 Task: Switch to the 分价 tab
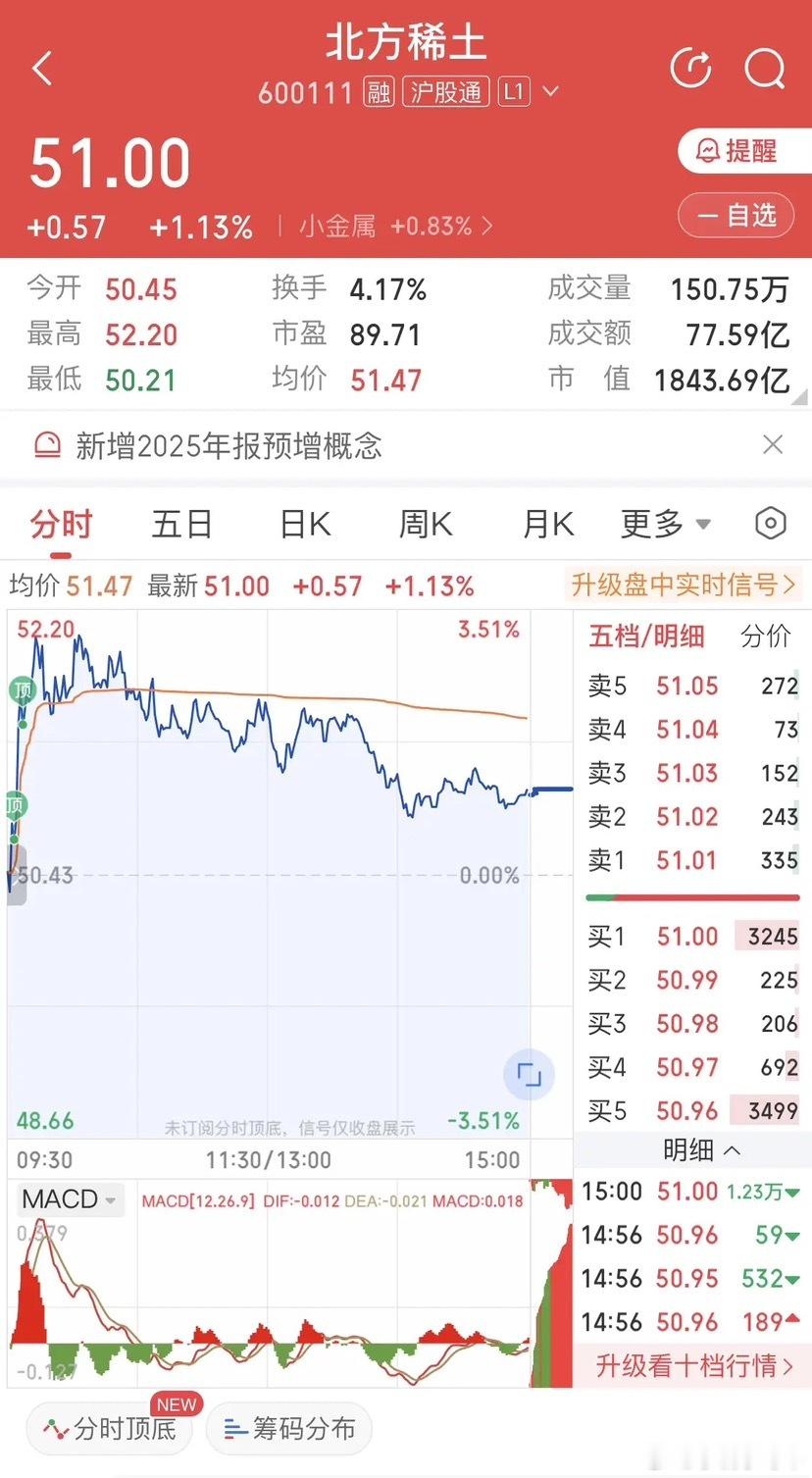(x=769, y=637)
